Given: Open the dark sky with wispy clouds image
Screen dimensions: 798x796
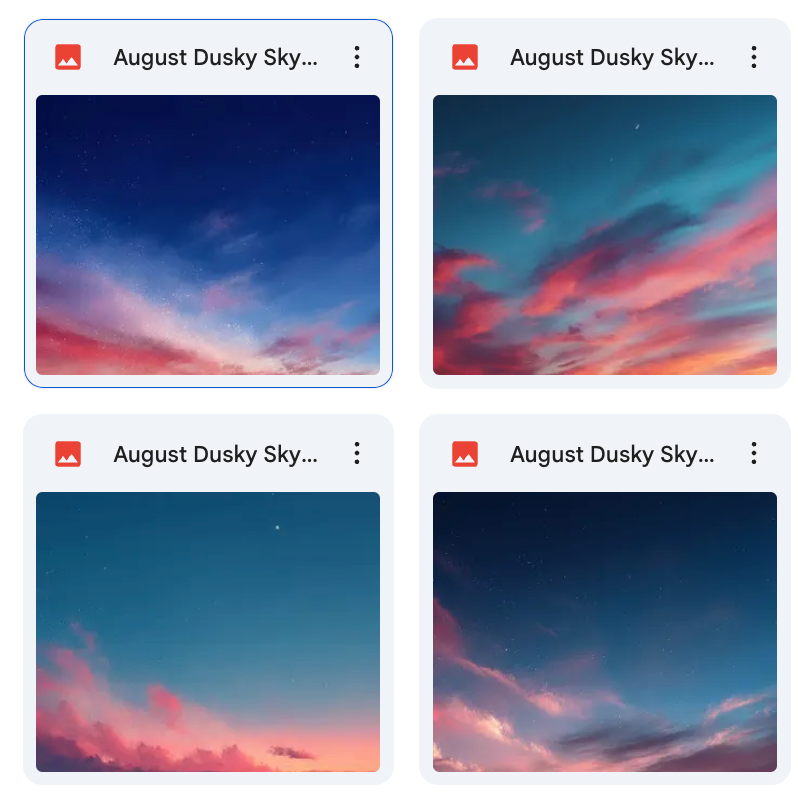Looking at the screenshot, I should 604,631.
